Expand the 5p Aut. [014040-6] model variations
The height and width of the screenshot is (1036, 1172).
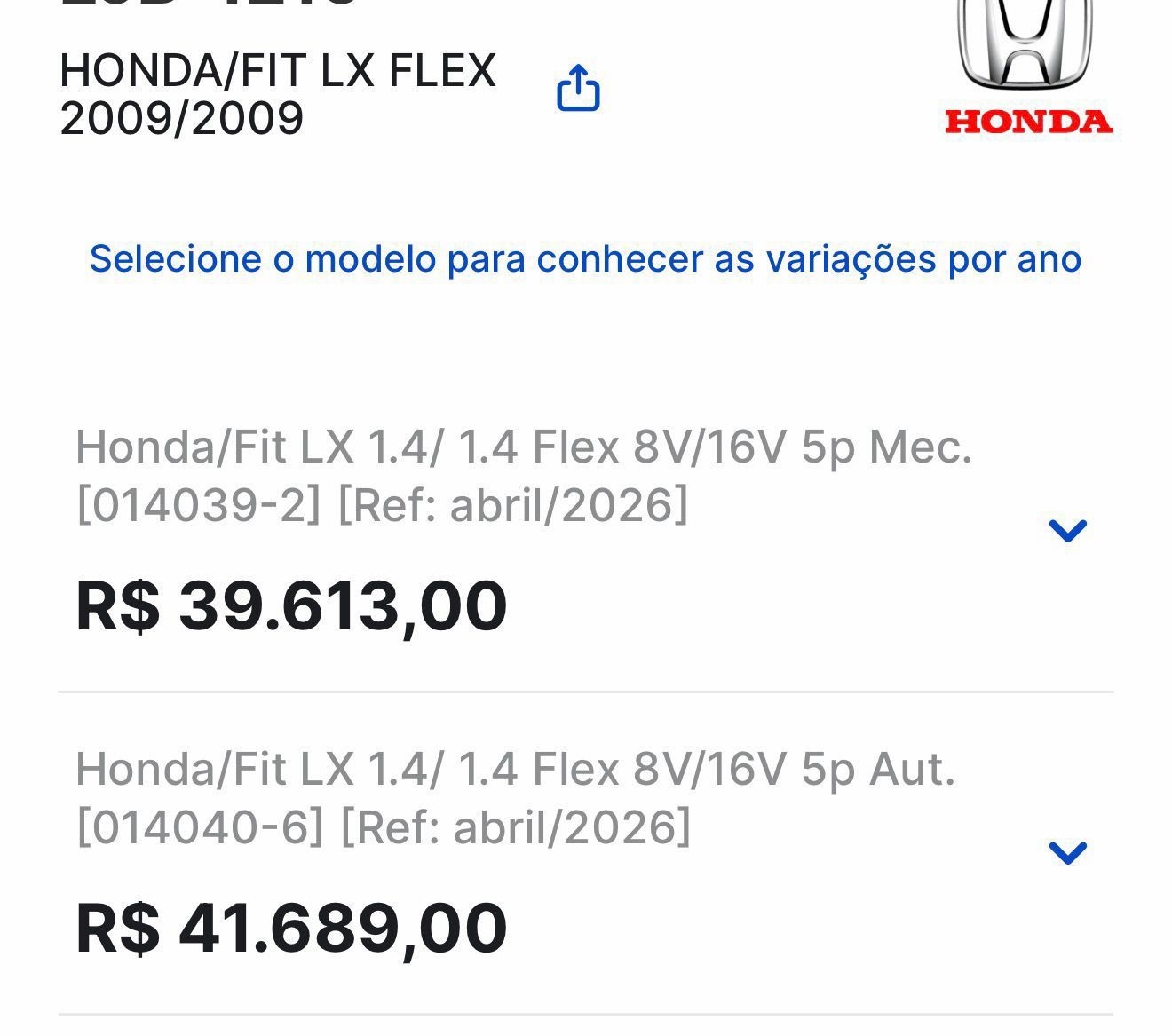(1067, 852)
